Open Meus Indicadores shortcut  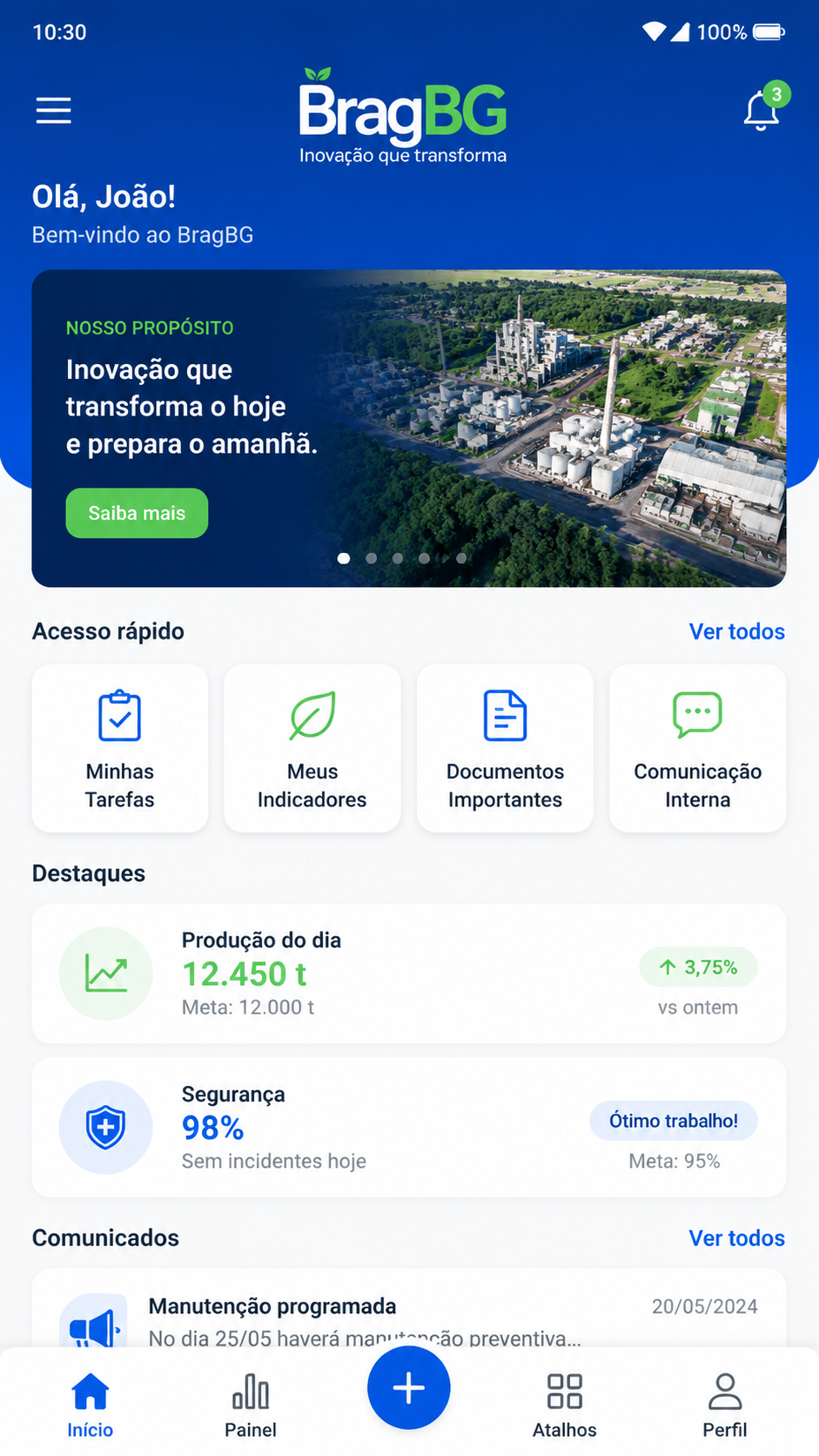312,749
